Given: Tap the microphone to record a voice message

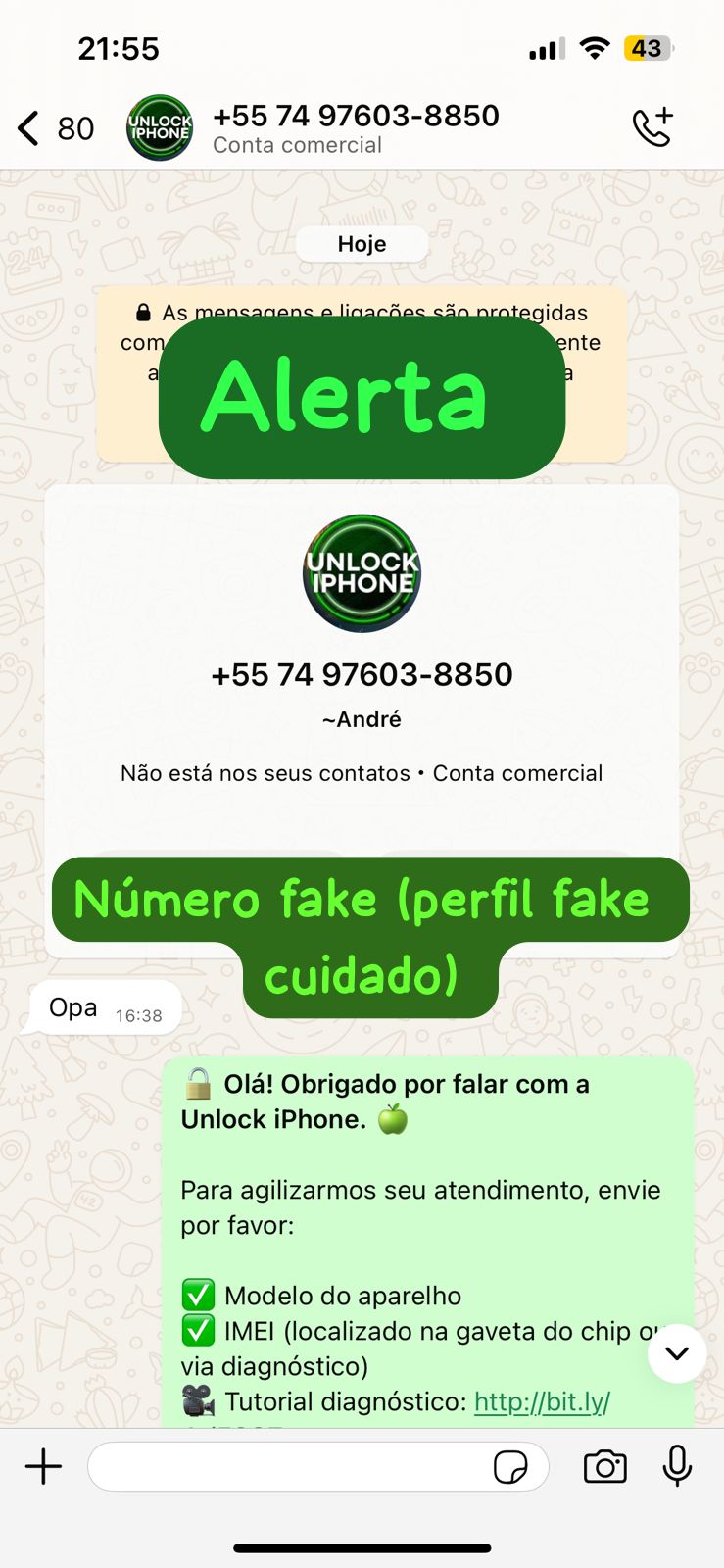Looking at the screenshot, I should (677, 1466).
